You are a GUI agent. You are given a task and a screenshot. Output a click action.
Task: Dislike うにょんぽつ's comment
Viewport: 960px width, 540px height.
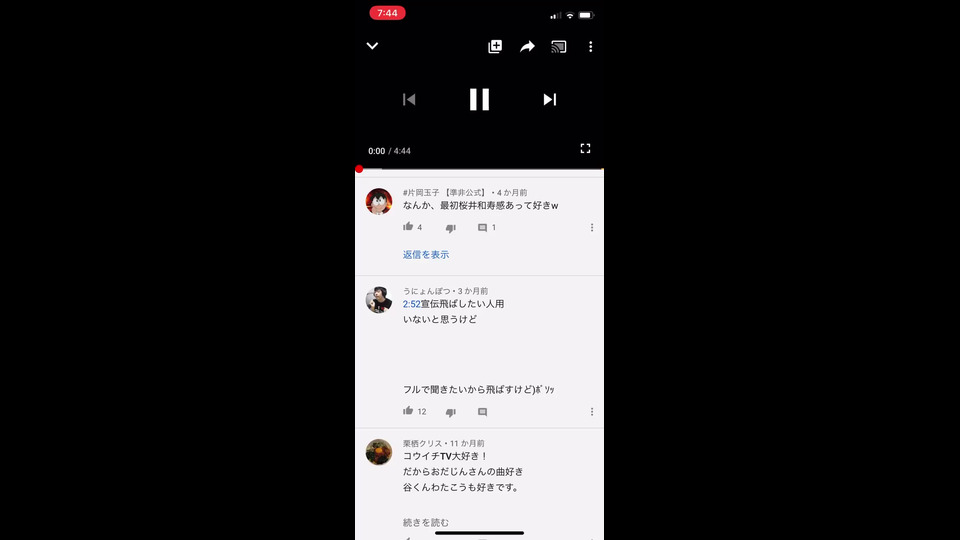[450, 412]
